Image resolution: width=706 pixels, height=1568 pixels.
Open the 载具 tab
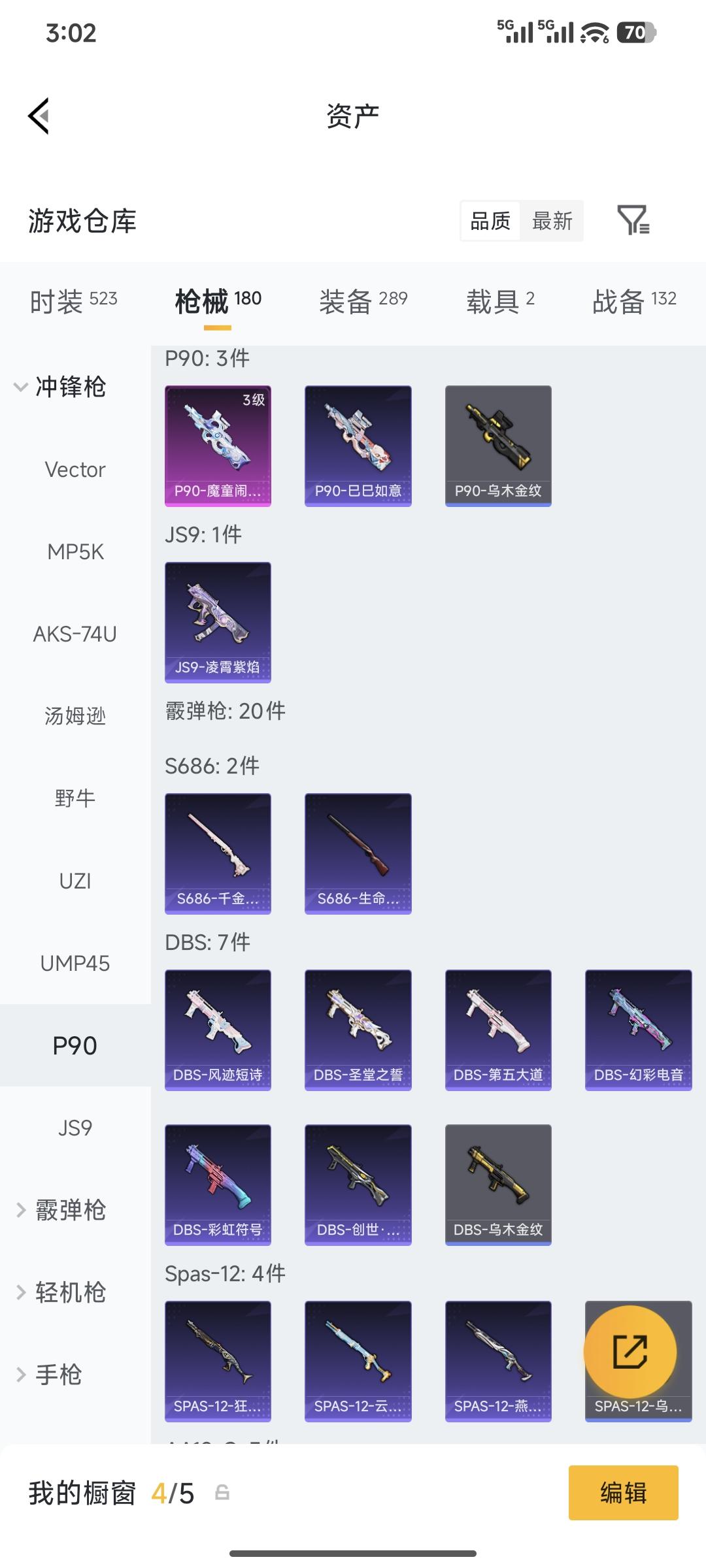(500, 301)
